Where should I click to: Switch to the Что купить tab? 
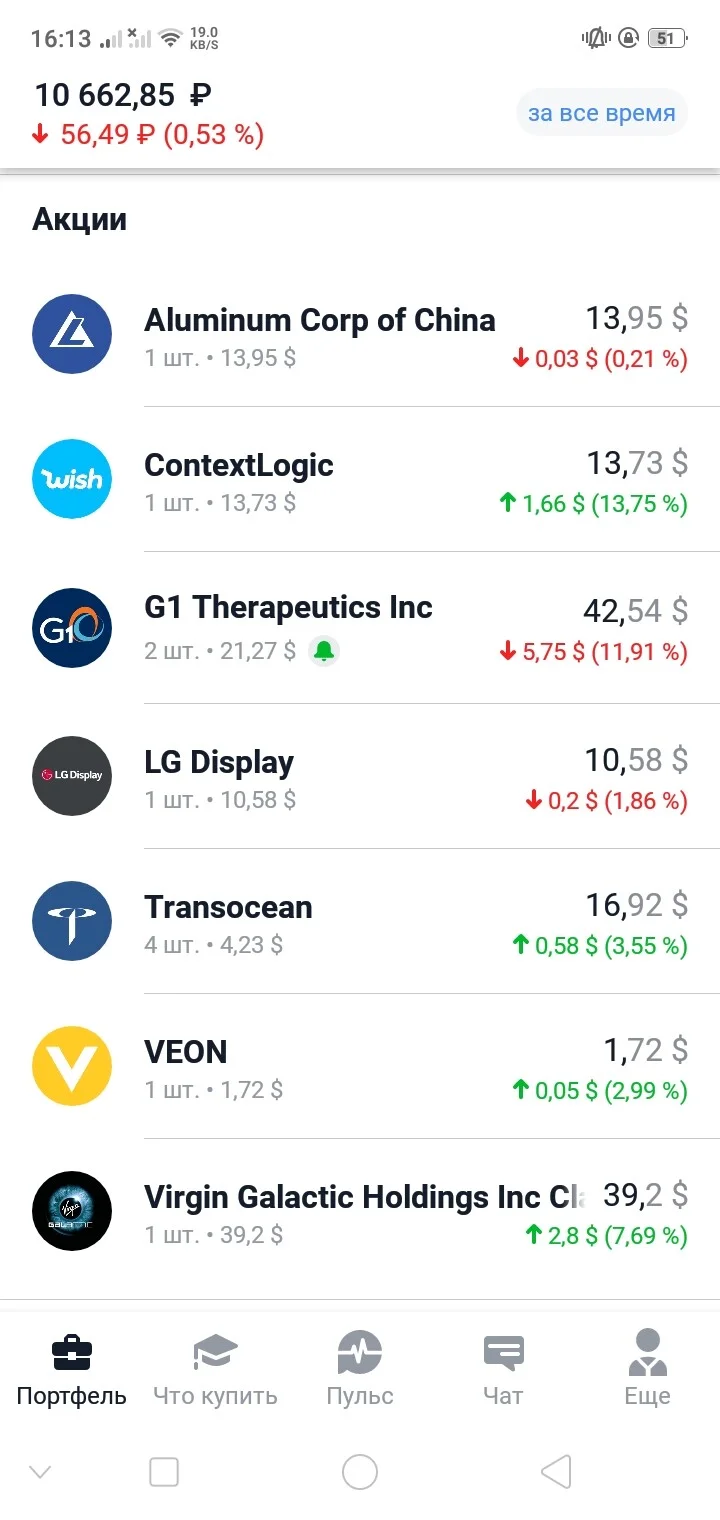[215, 1368]
